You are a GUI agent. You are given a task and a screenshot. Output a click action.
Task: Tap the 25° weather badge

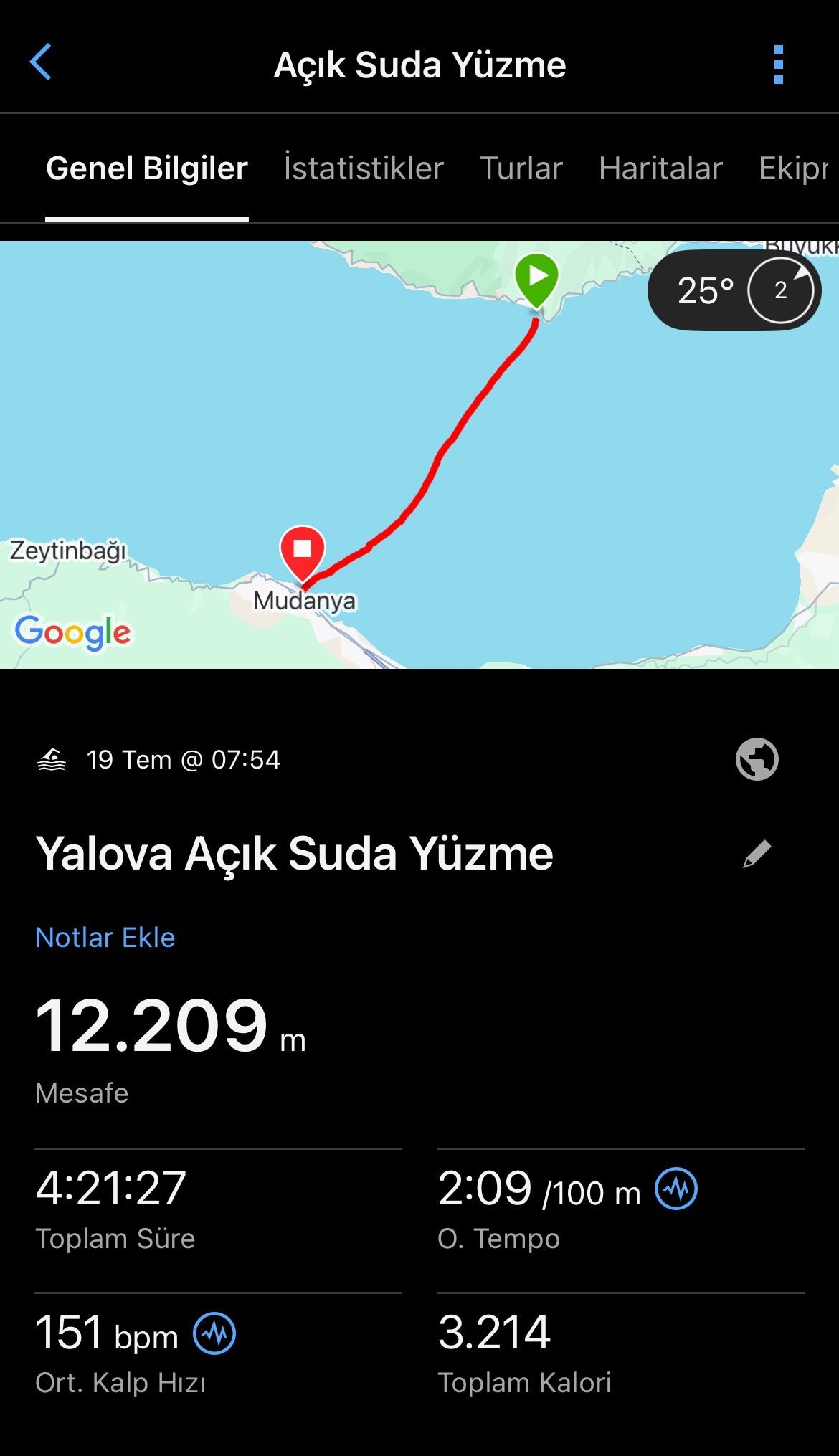[x=734, y=290]
